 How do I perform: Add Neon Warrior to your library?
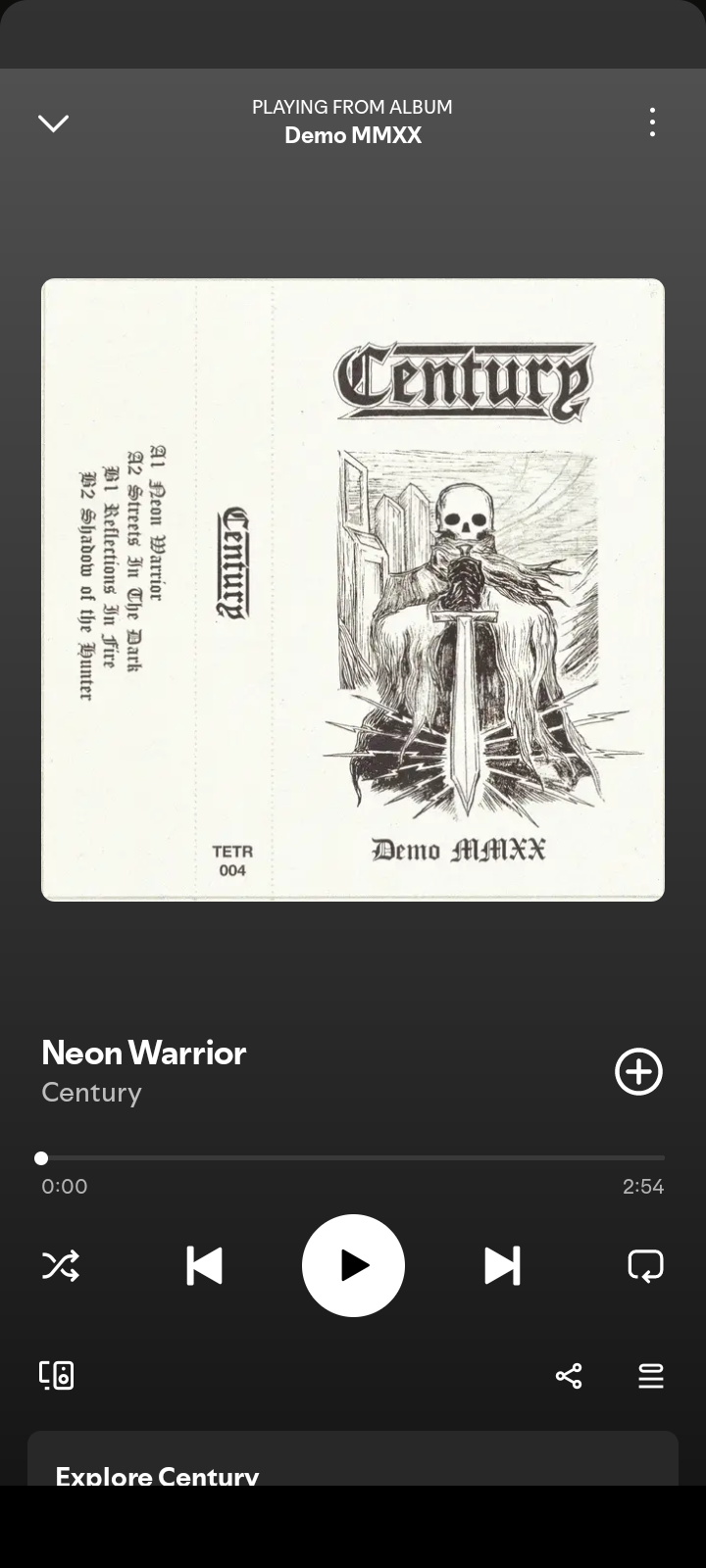638,1071
